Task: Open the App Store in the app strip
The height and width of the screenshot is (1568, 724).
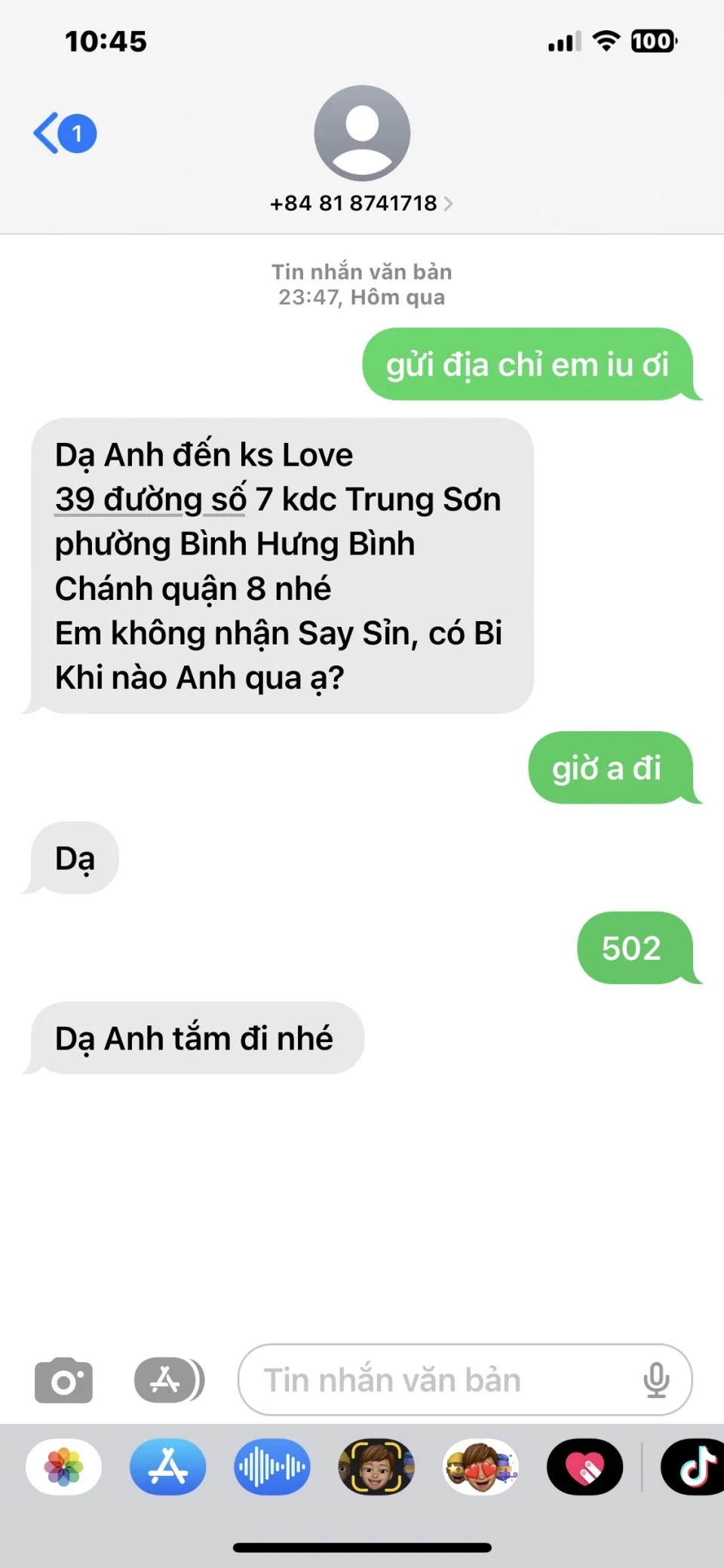Action: [167, 1467]
